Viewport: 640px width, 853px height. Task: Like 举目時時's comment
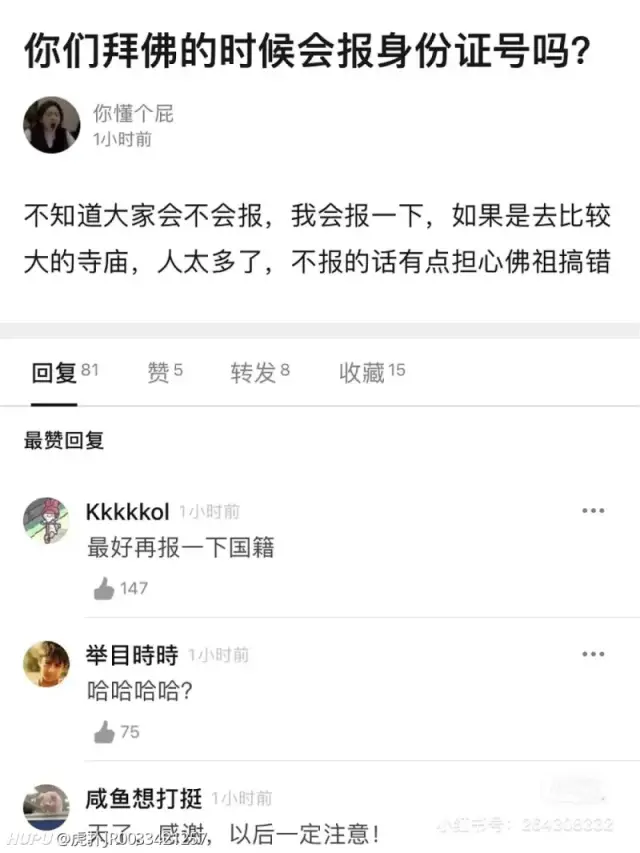coord(104,733)
